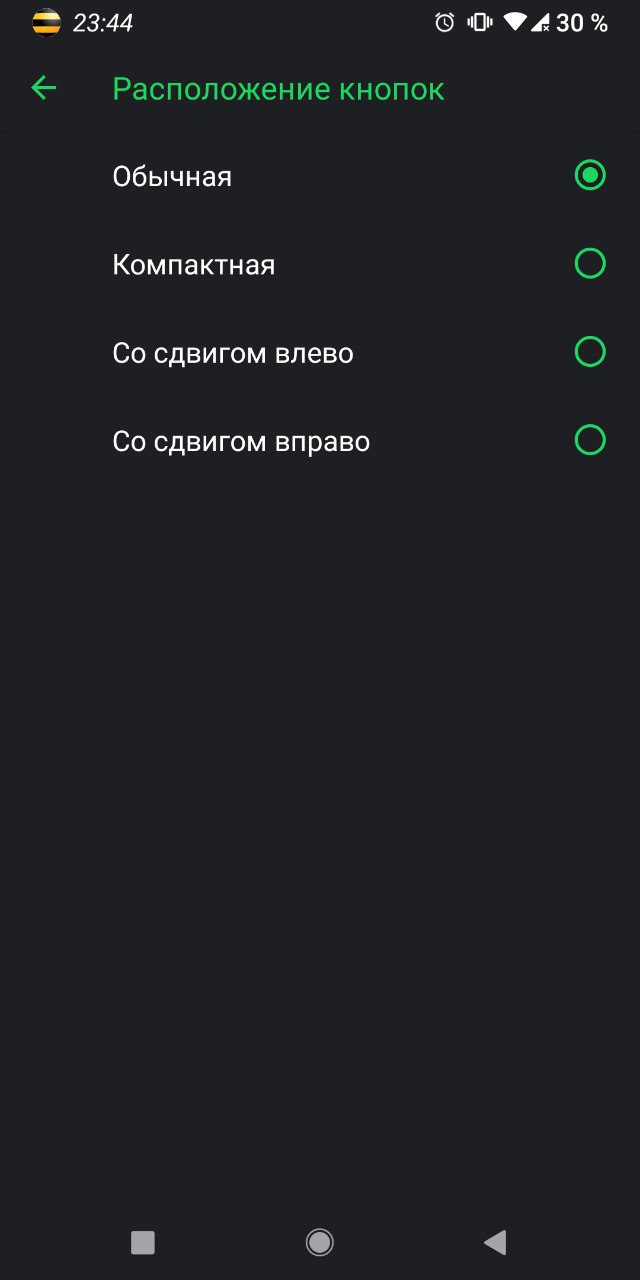Go back using the green arrow

point(44,88)
